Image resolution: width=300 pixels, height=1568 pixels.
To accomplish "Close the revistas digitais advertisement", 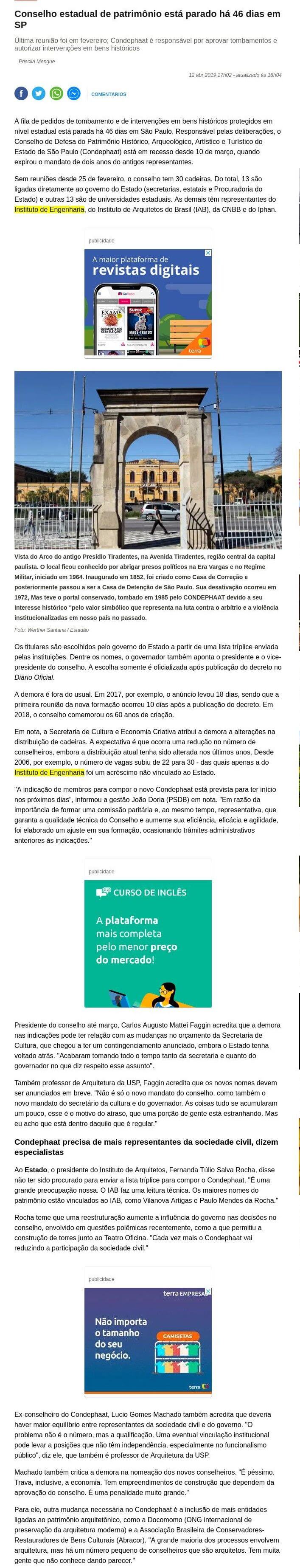I will click(x=208, y=253).
